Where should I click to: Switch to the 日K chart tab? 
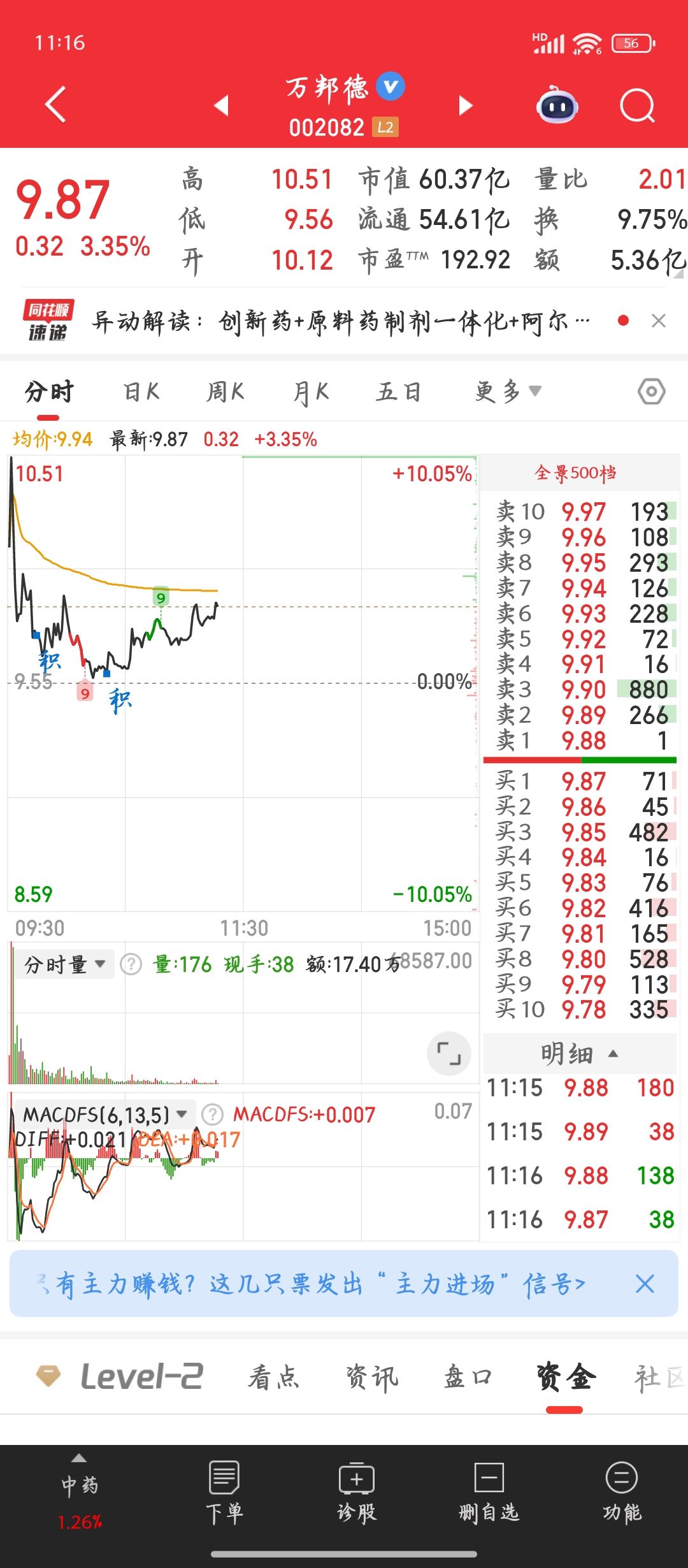(x=141, y=391)
